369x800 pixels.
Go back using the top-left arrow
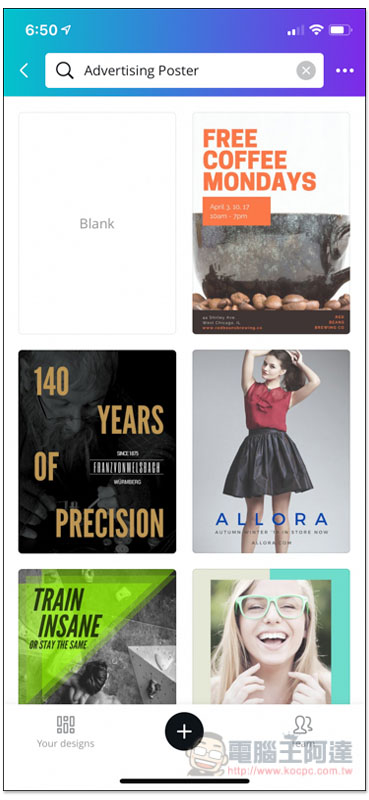click(x=24, y=70)
